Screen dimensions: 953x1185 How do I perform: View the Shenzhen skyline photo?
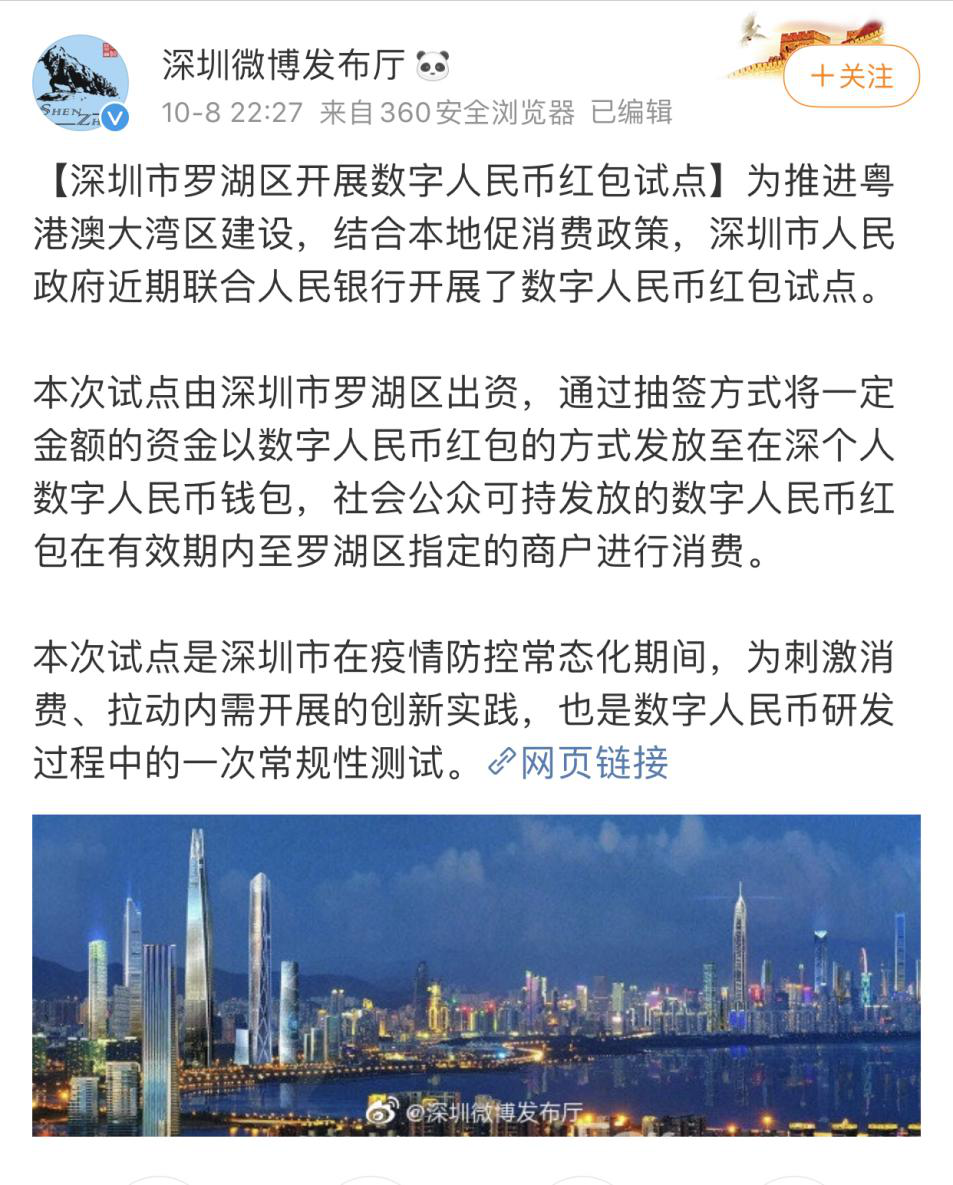pos(476,975)
